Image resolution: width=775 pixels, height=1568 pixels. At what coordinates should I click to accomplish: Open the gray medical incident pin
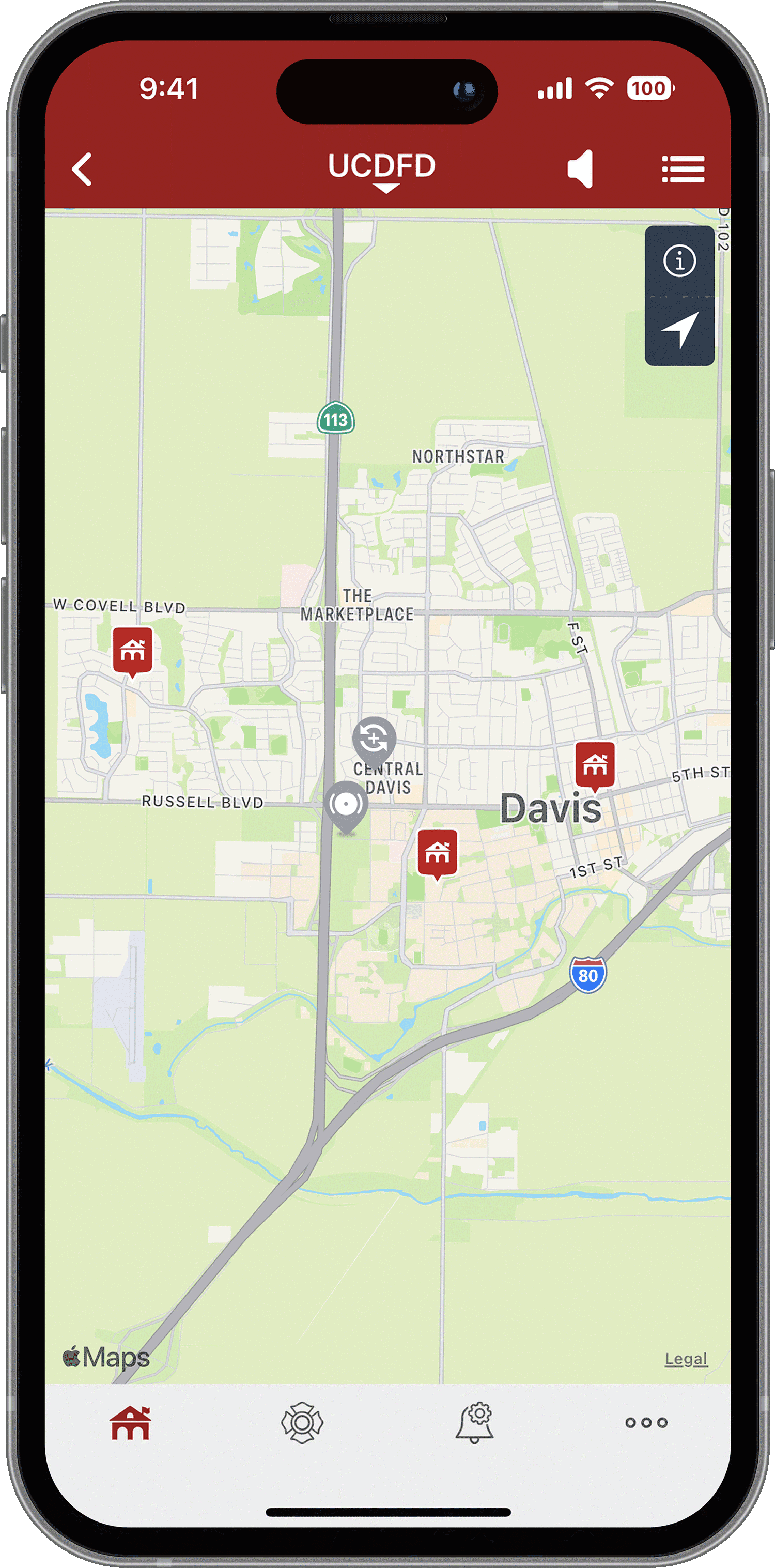point(374,739)
